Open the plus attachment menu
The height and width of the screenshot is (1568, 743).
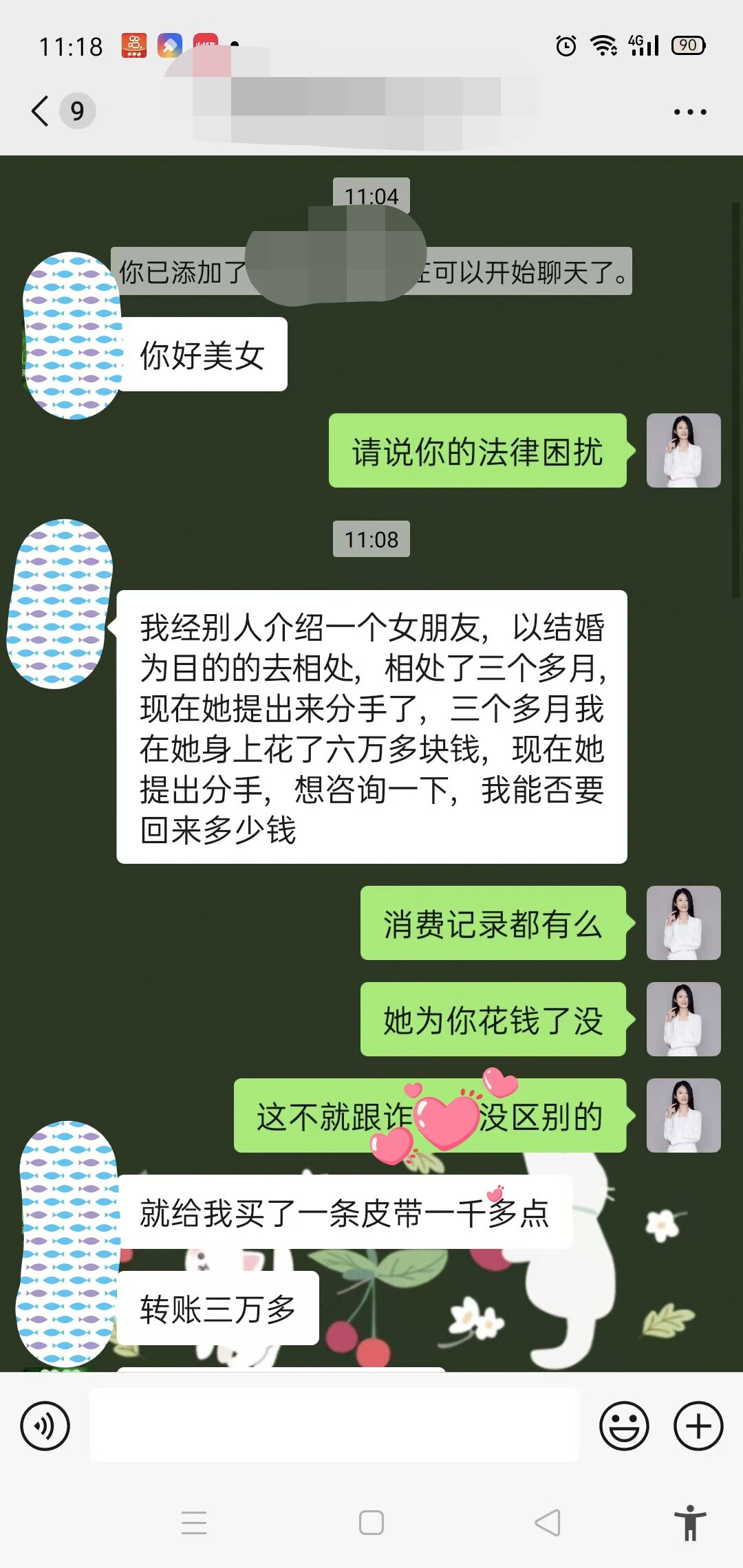pyautogui.click(x=698, y=1426)
